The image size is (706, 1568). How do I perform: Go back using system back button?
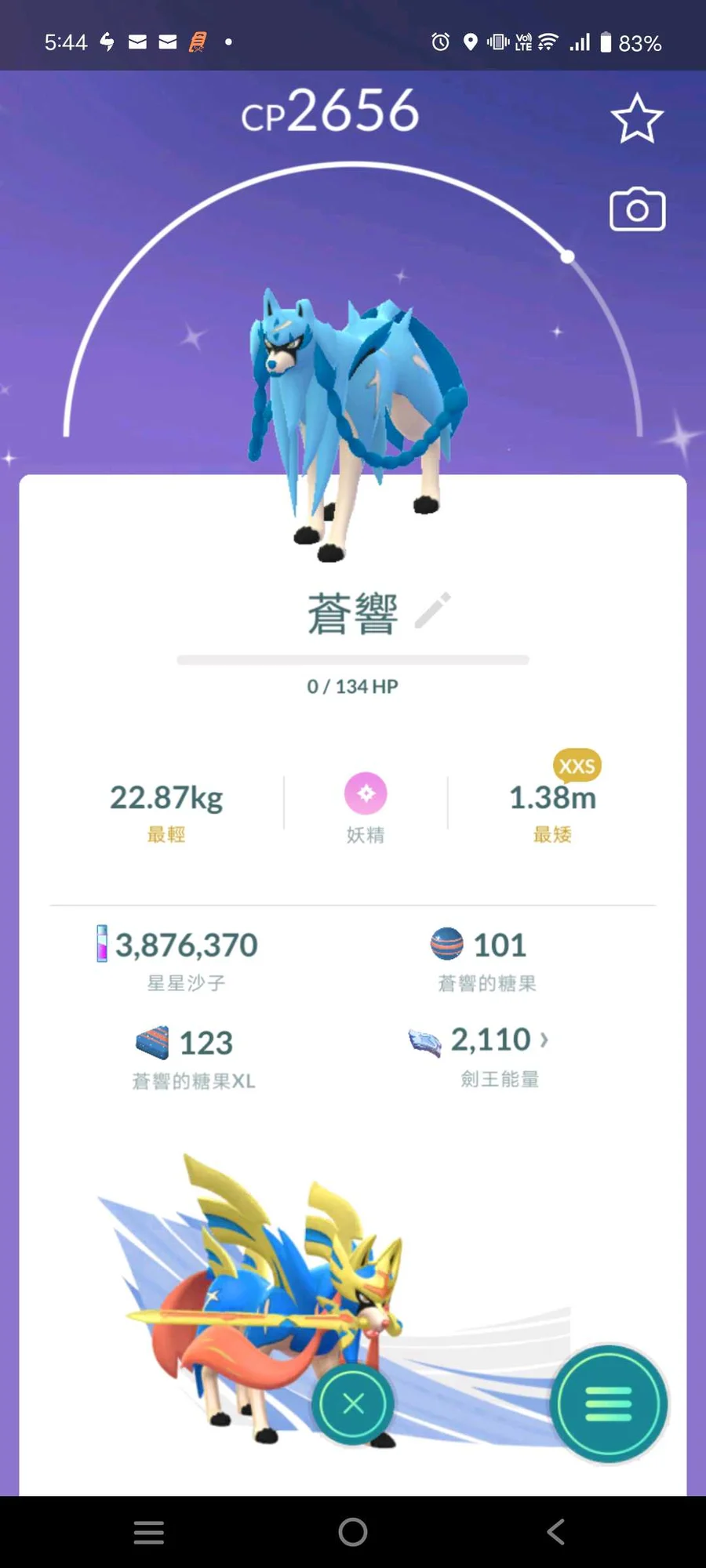tap(555, 1531)
